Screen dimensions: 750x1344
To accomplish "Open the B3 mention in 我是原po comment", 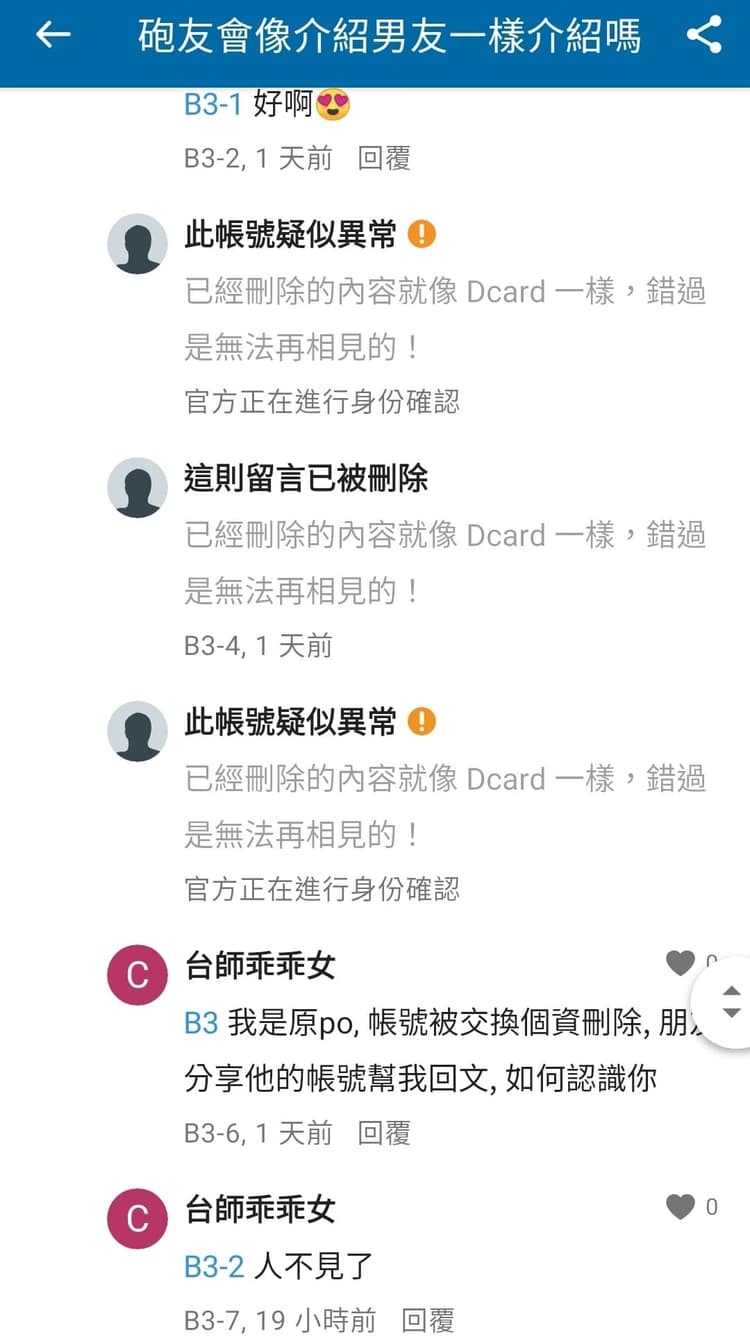I will 201,1023.
